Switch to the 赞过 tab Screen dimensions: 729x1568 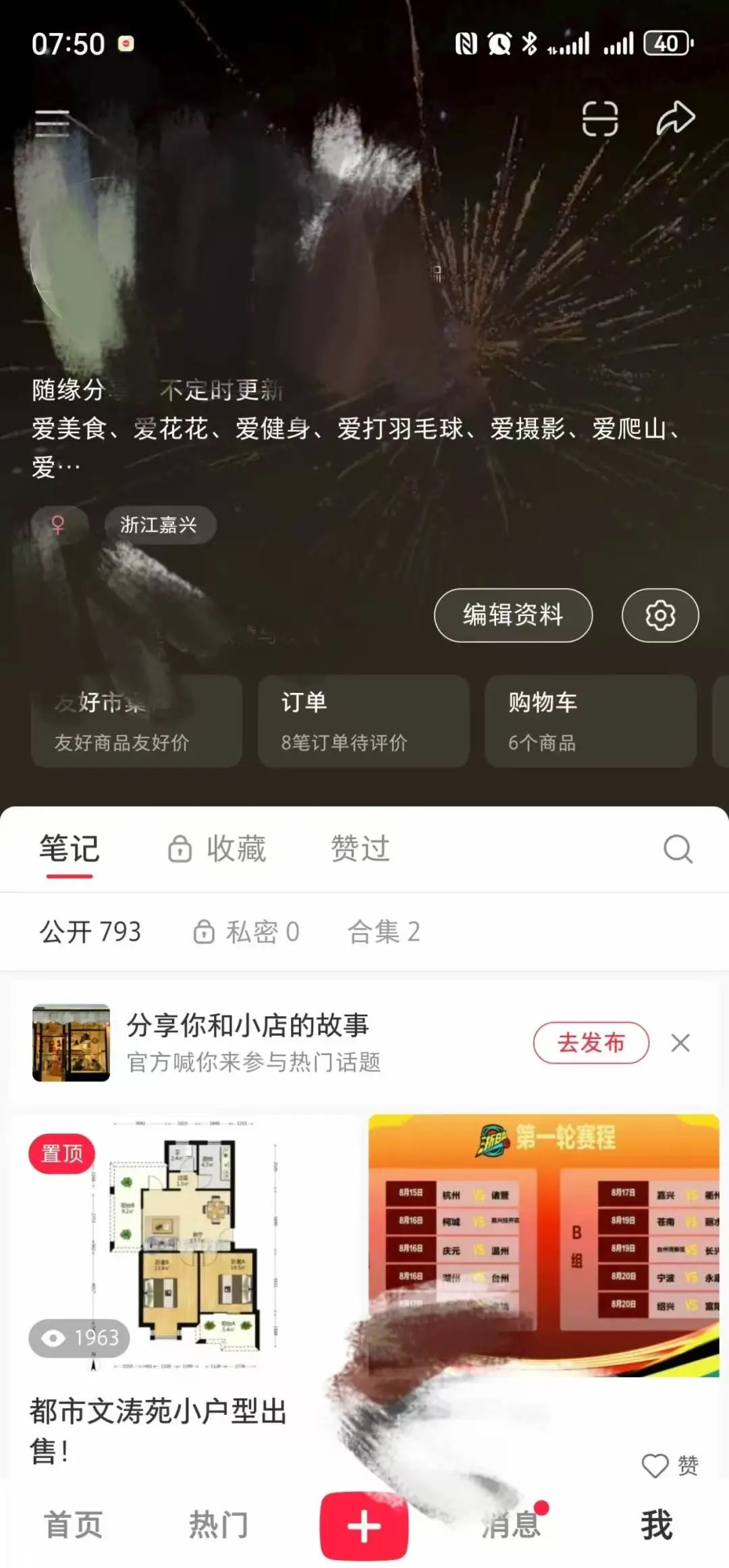pyautogui.click(x=360, y=849)
